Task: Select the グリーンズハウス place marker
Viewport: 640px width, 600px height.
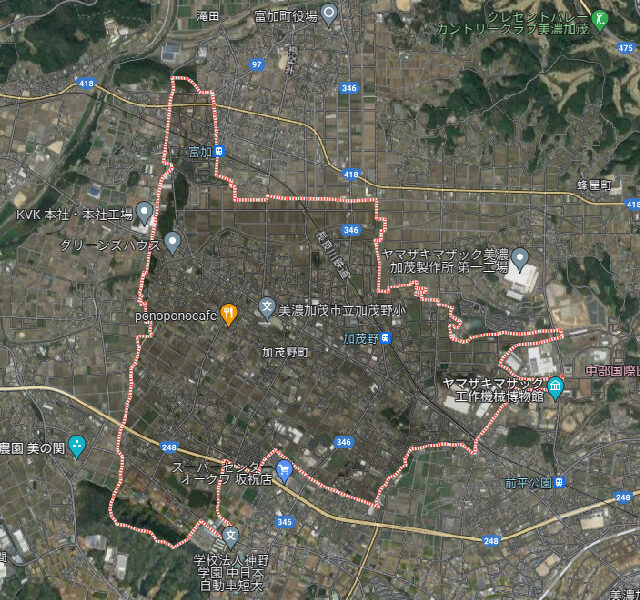Action: pos(172,240)
